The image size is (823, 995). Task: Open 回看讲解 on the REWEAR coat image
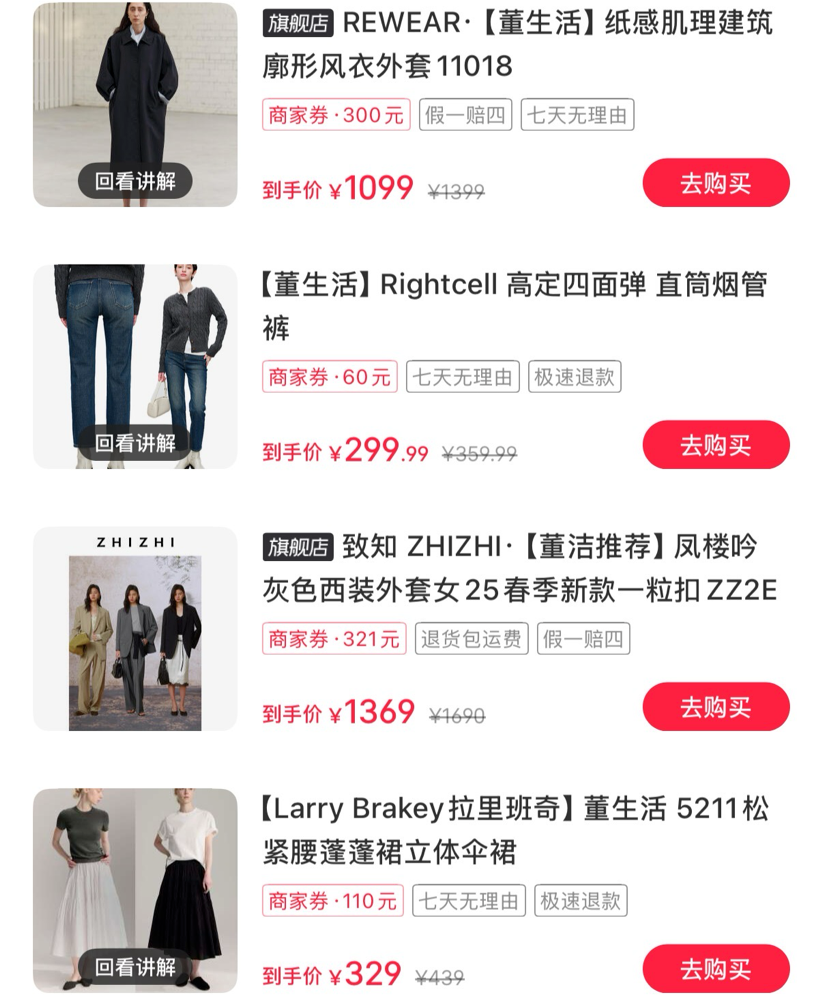135,181
